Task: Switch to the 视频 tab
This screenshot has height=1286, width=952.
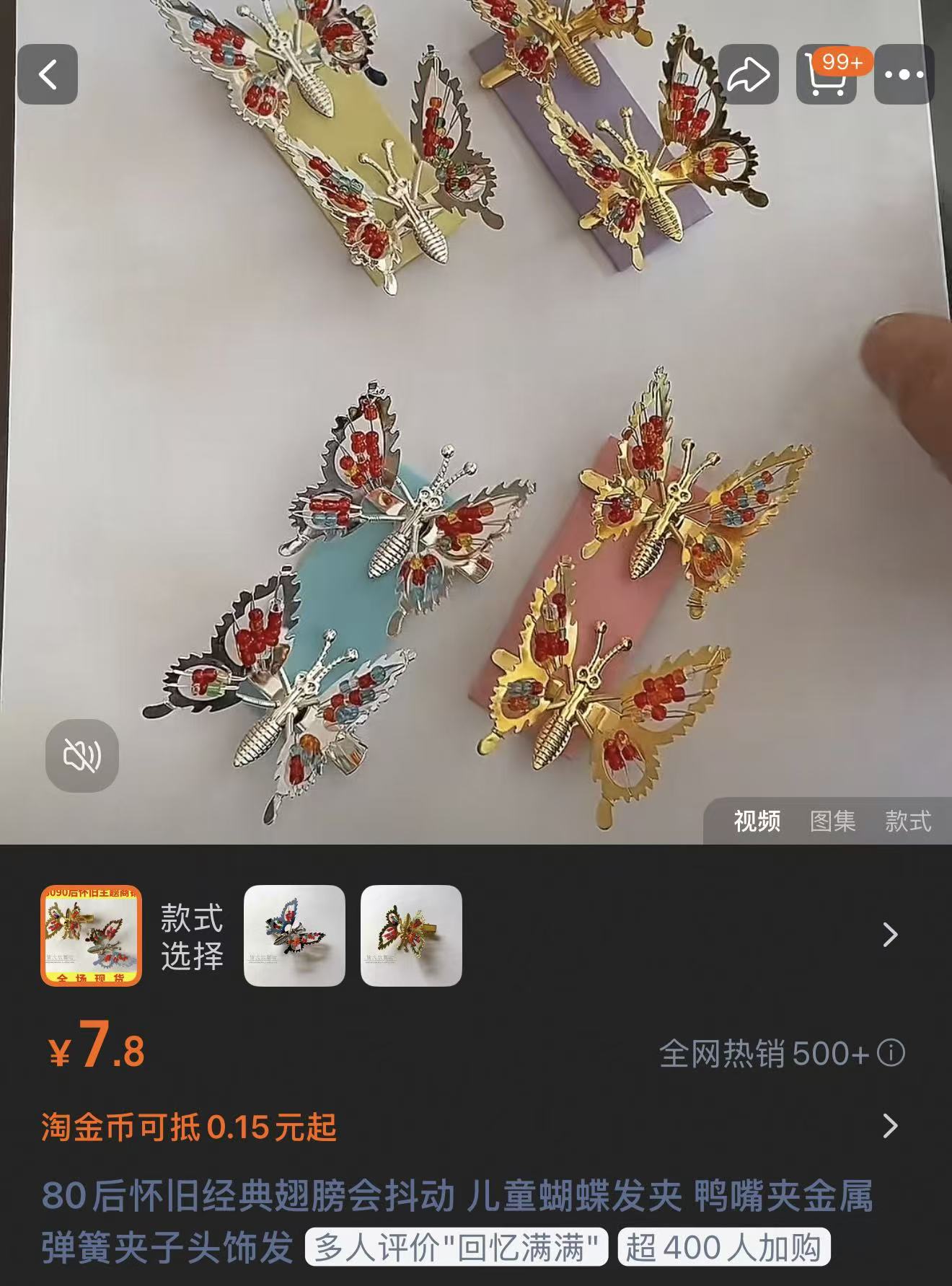Action: tap(757, 821)
